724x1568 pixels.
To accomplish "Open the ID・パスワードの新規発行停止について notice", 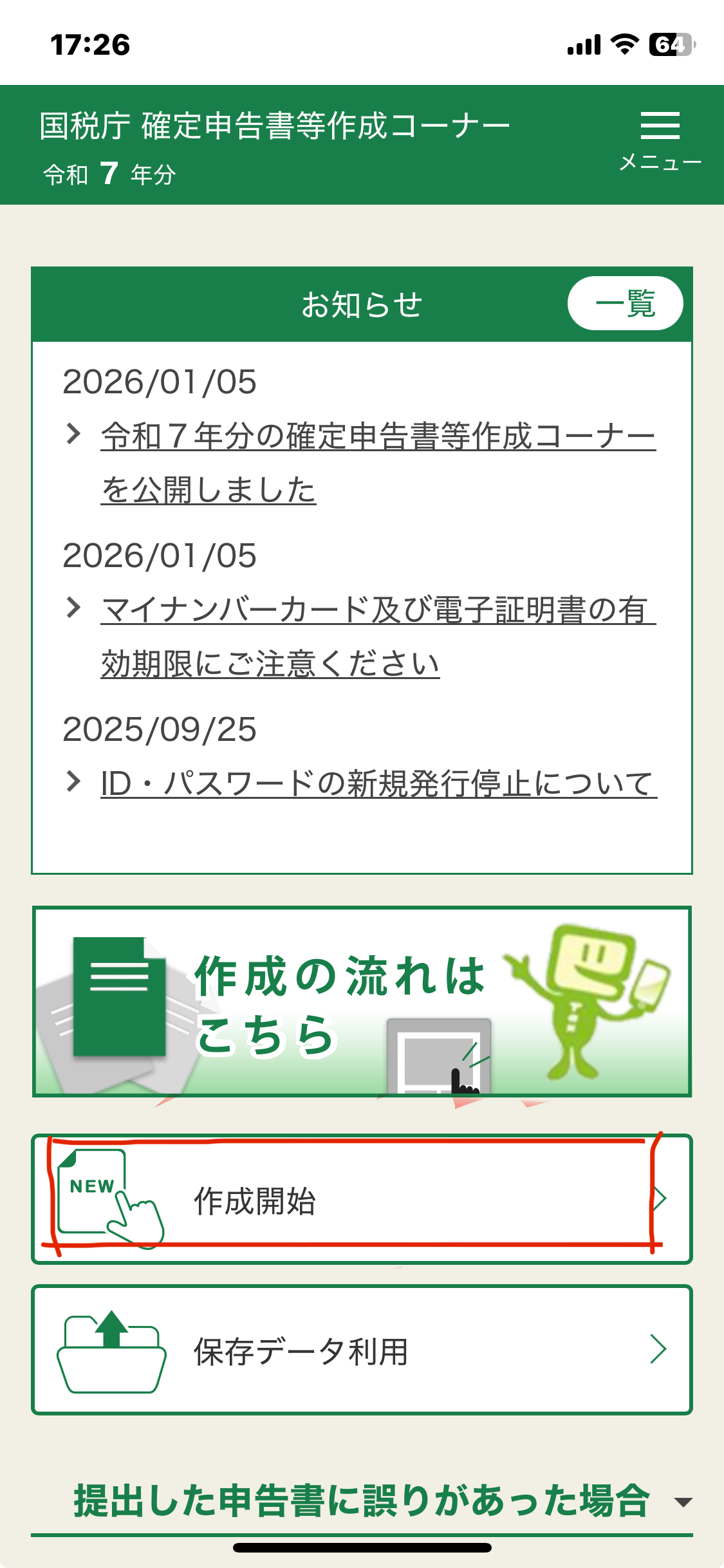I will [378, 783].
